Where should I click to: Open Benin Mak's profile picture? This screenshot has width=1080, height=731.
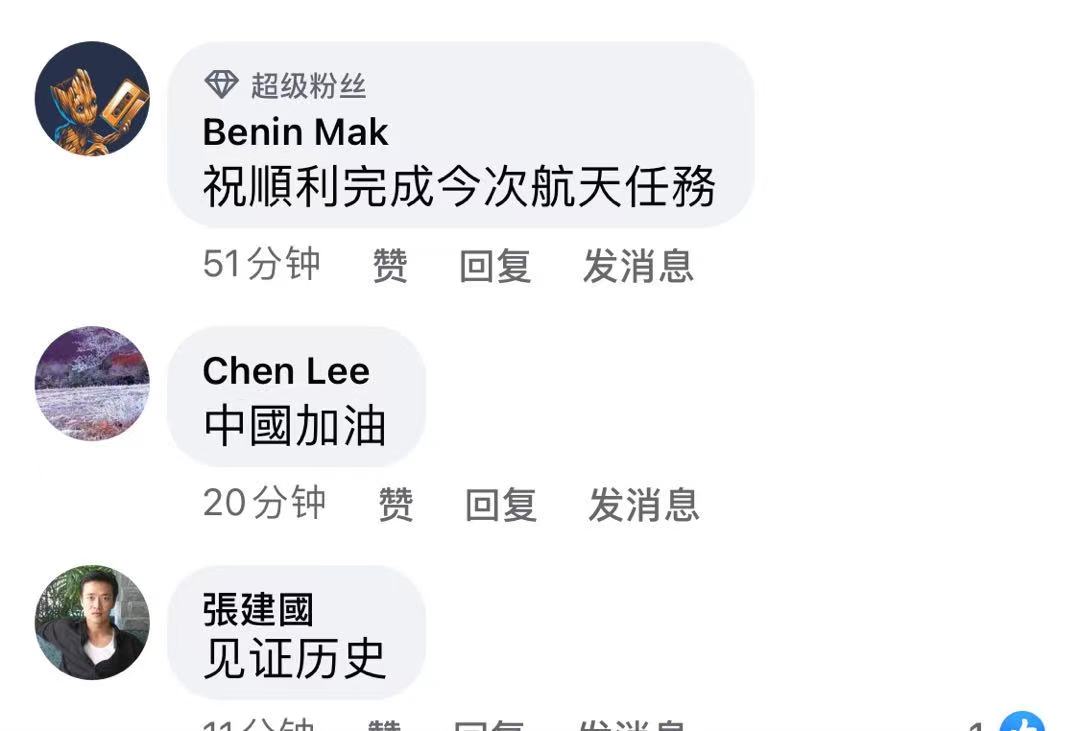[x=92, y=98]
